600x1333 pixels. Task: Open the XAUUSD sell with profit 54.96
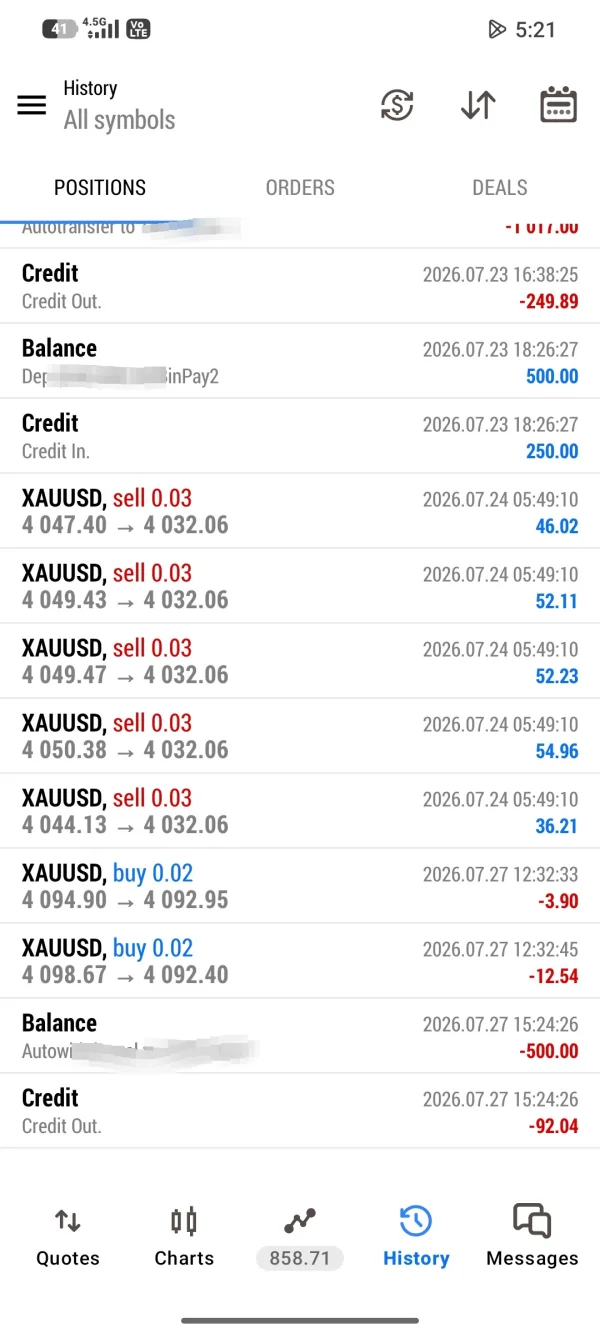300,736
